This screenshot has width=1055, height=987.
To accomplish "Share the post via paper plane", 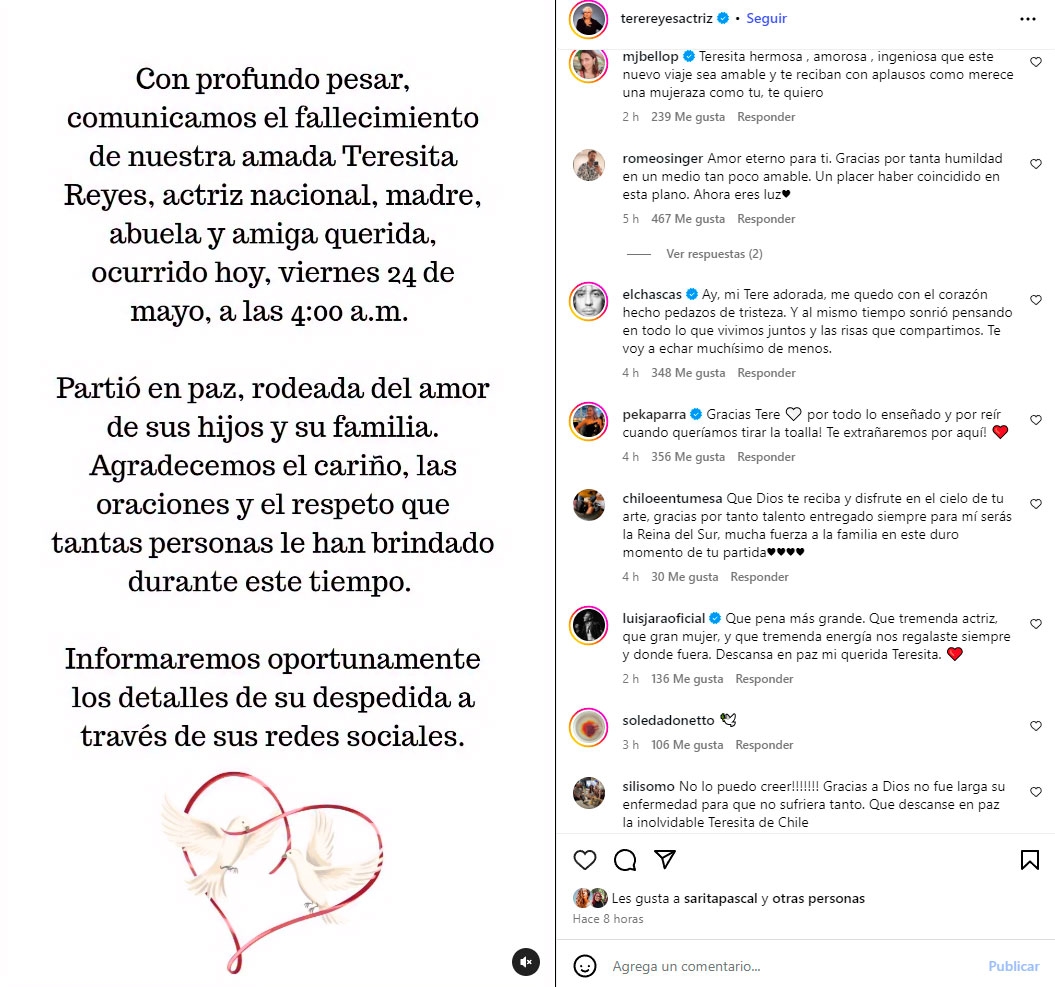I will coord(665,860).
